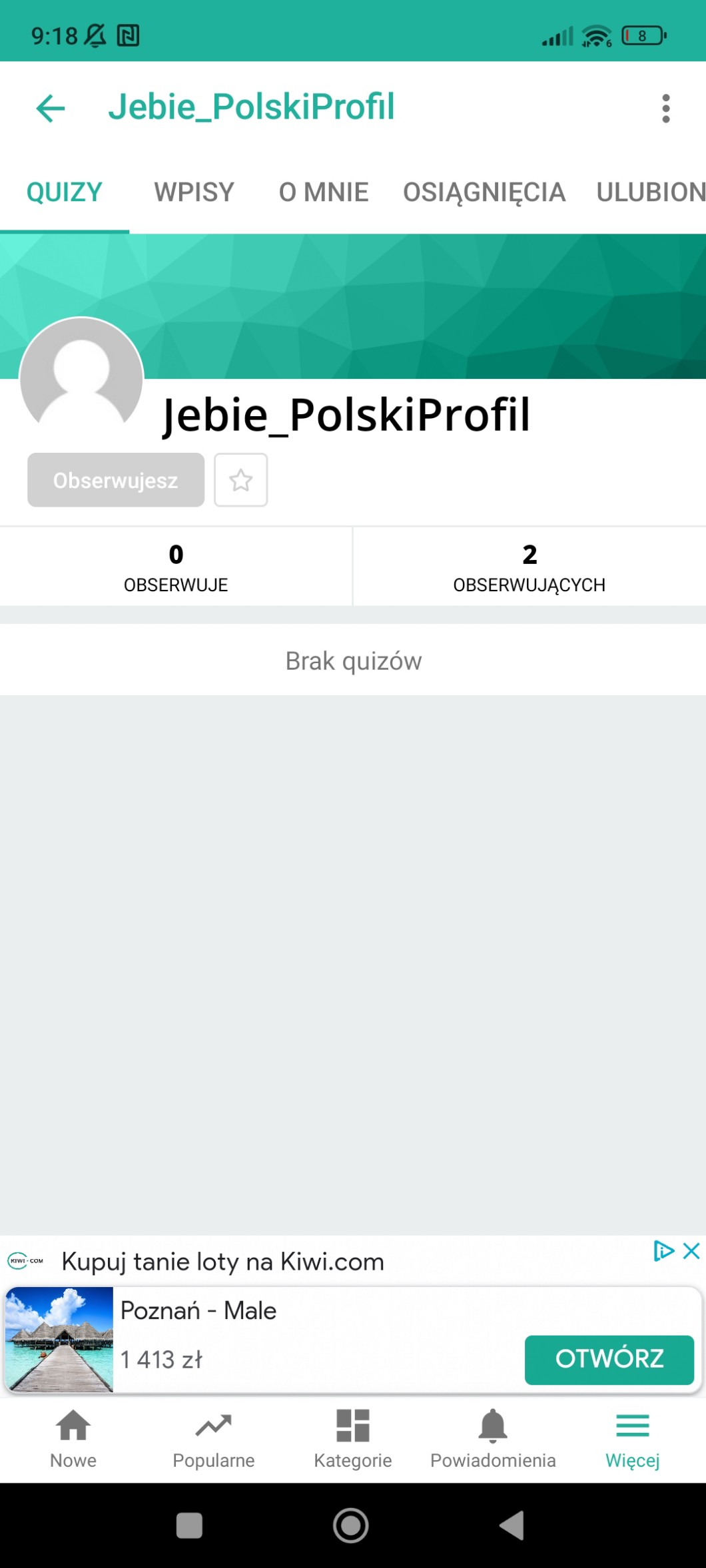Viewport: 706px width, 1568px height.
Task: Close the Kiwi.com advertisement
Action: point(691,1250)
